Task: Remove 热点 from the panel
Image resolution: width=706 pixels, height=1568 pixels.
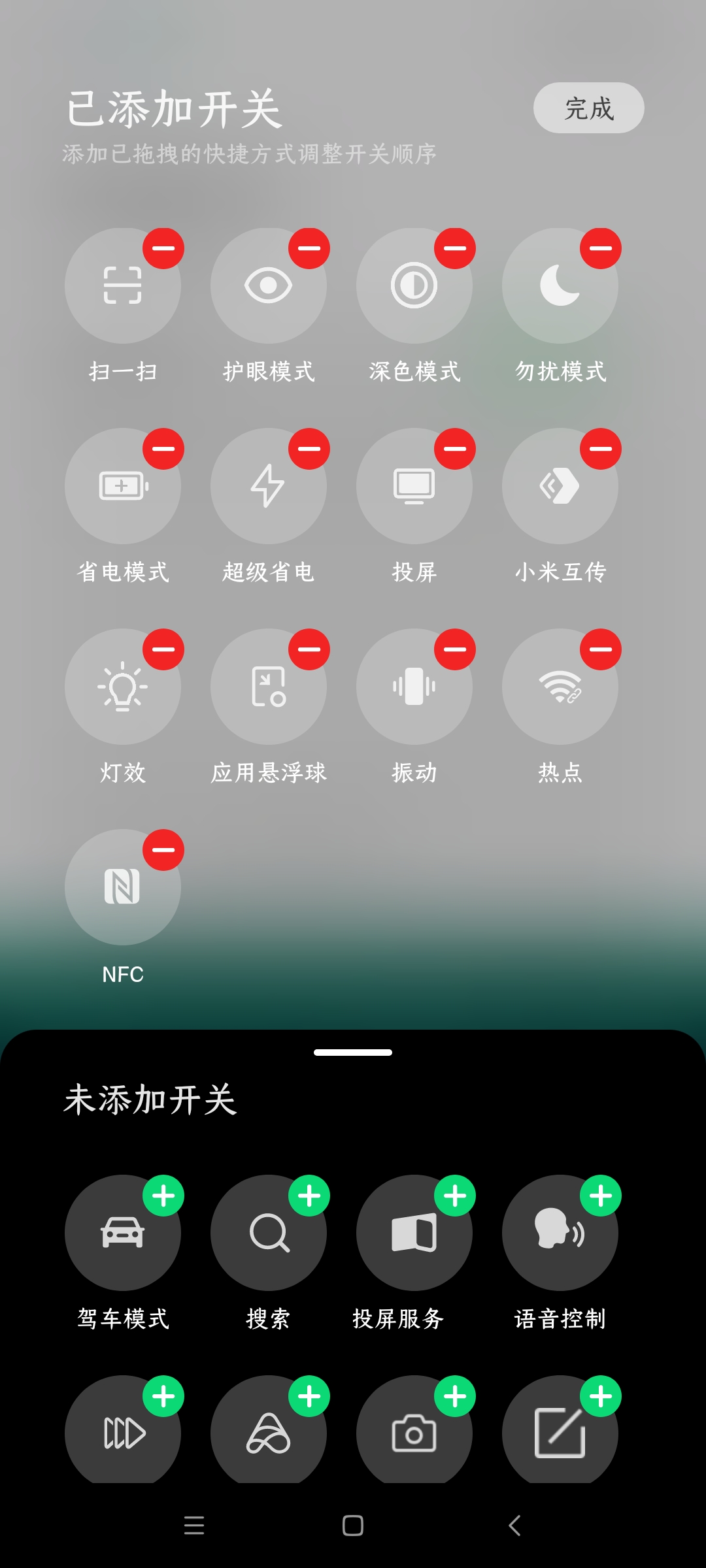Action: tap(601, 650)
